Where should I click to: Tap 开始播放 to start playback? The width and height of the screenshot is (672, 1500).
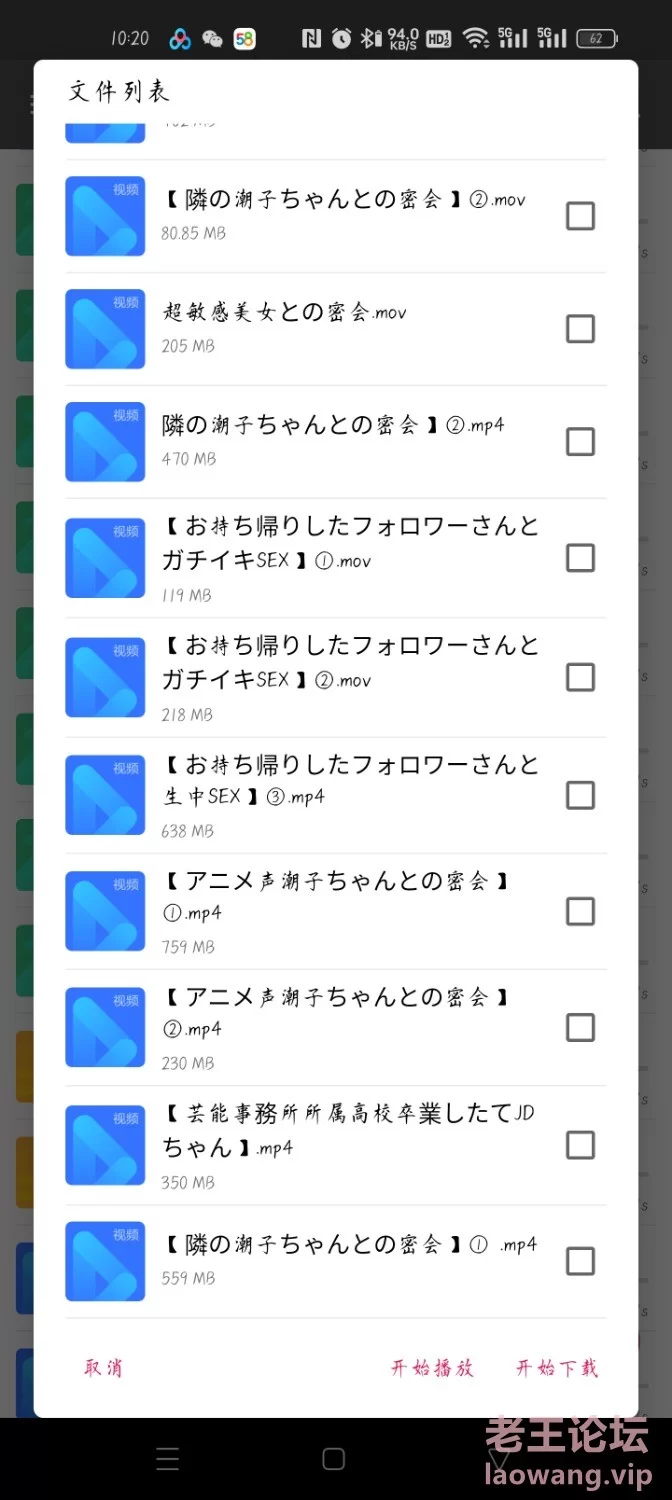(432, 1368)
